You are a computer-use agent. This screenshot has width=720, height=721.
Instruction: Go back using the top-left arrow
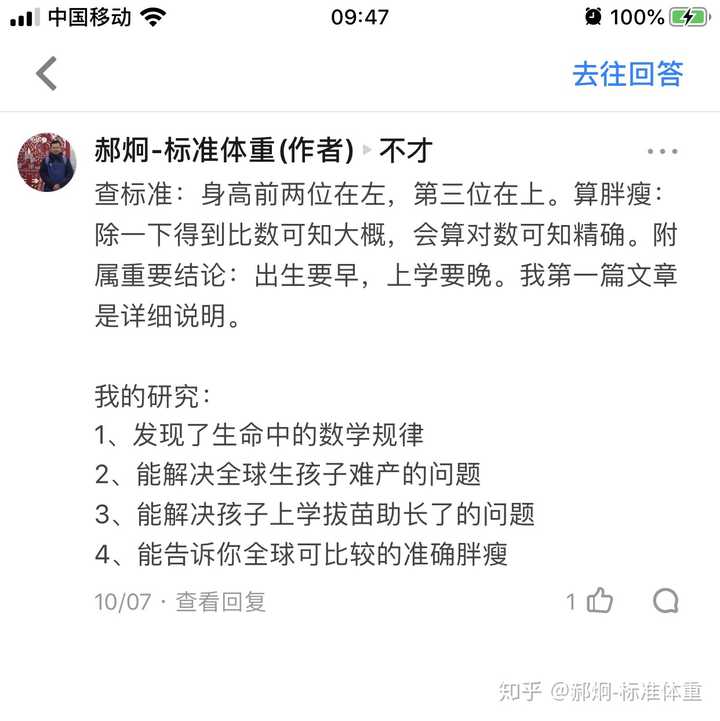(x=46, y=73)
